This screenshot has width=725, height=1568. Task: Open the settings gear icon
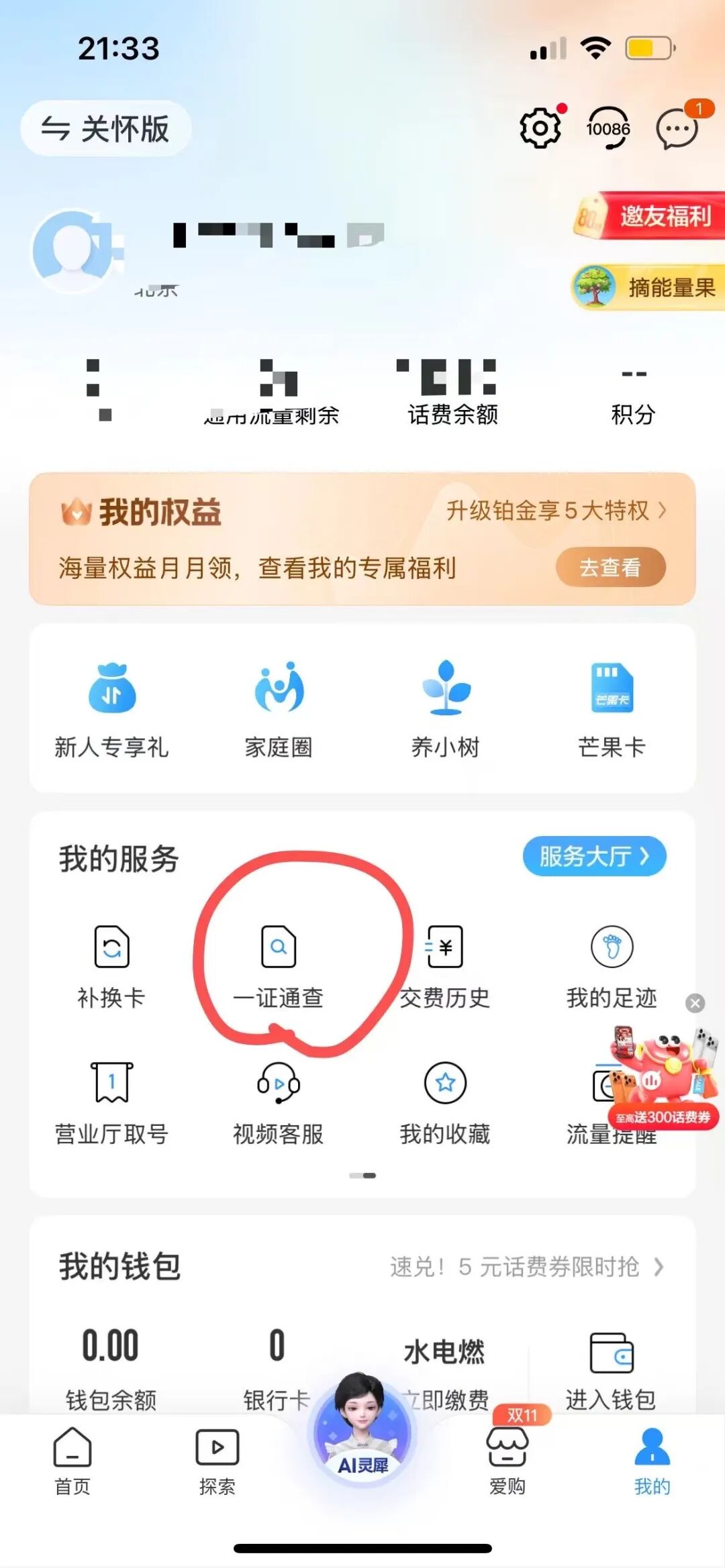tap(540, 127)
